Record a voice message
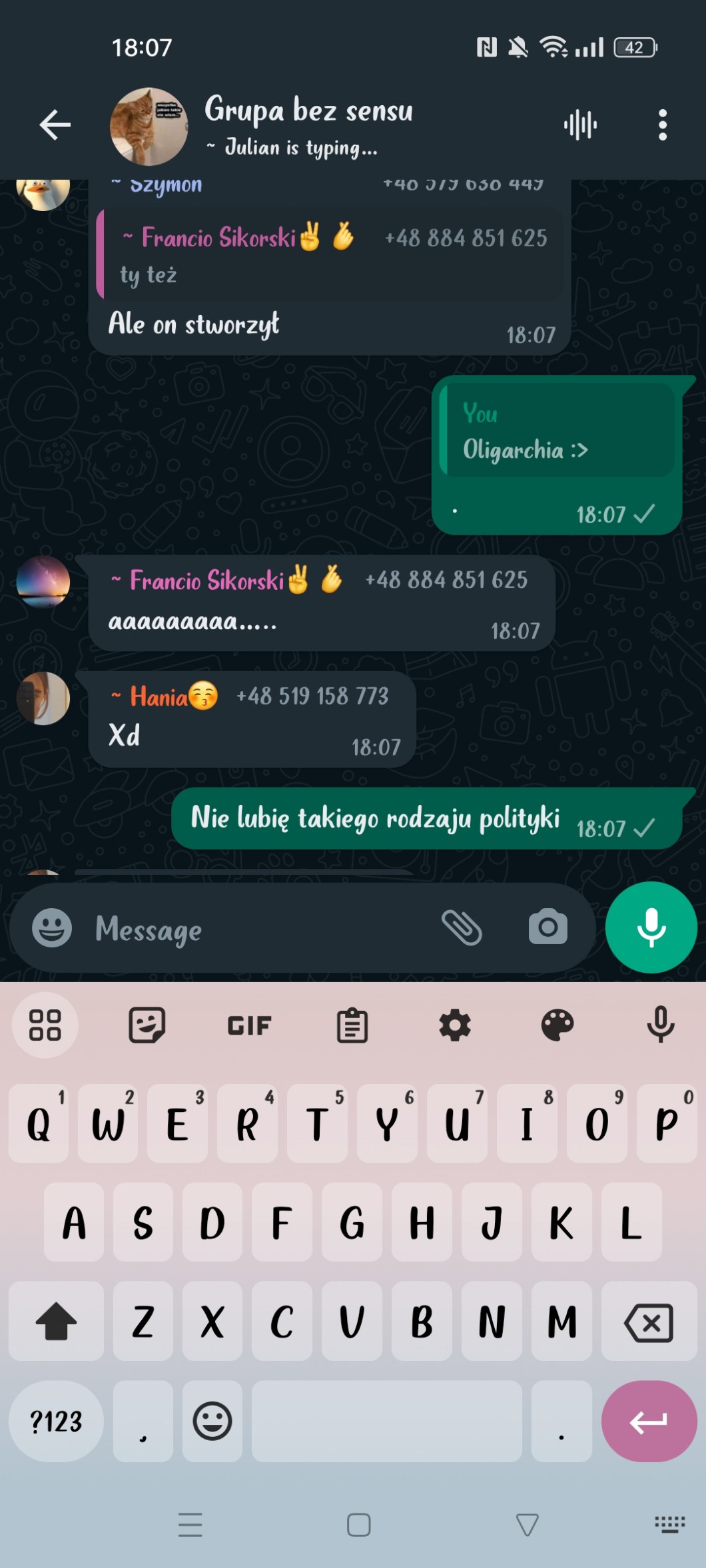Image resolution: width=706 pixels, height=1568 pixels. (x=651, y=927)
